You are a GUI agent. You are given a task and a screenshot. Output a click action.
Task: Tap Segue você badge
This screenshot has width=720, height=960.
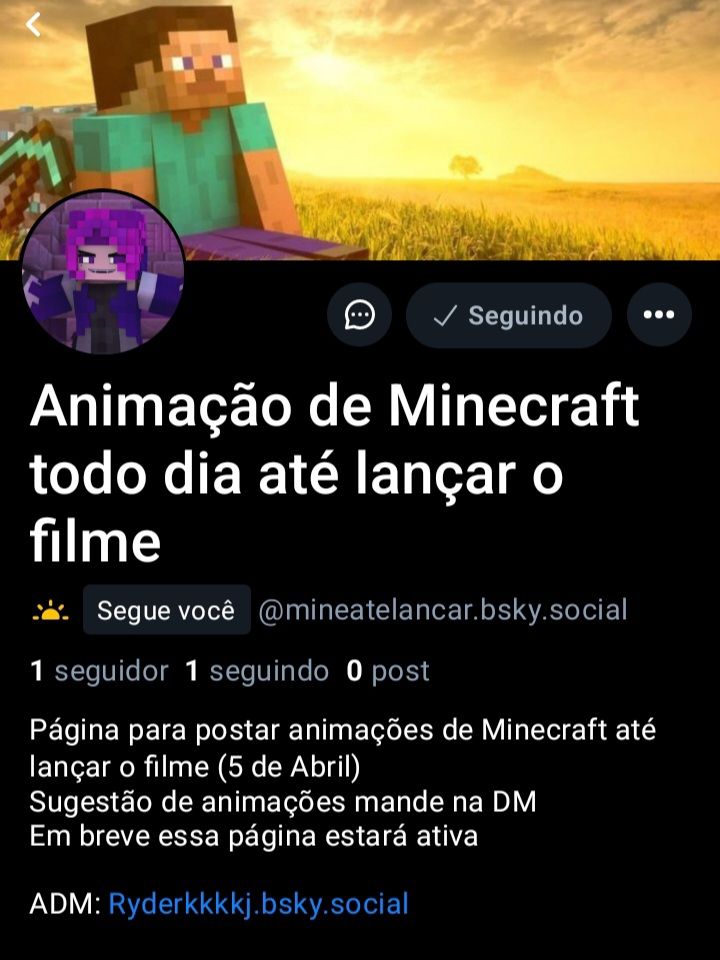coord(166,609)
